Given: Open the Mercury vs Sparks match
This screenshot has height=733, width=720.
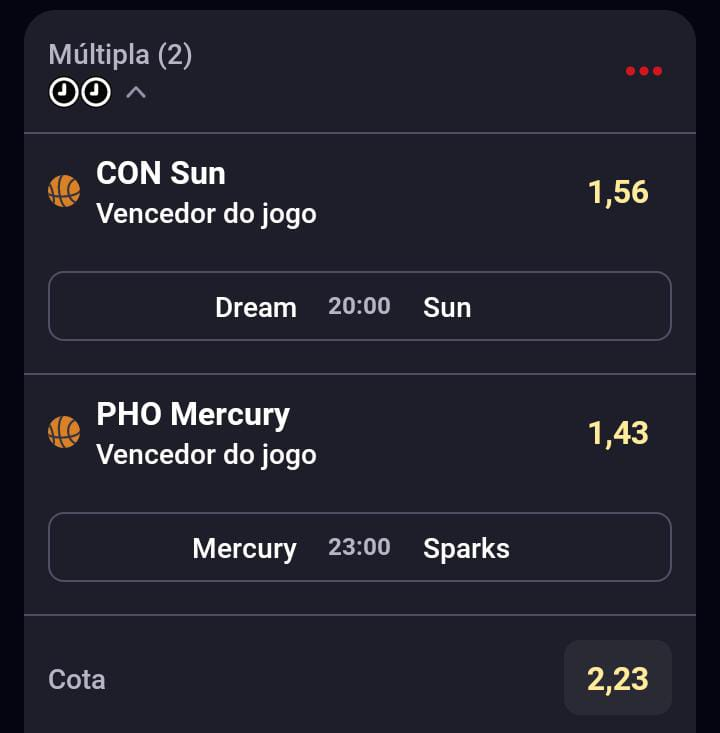Looking at the screenshot, I should [359, 547].
